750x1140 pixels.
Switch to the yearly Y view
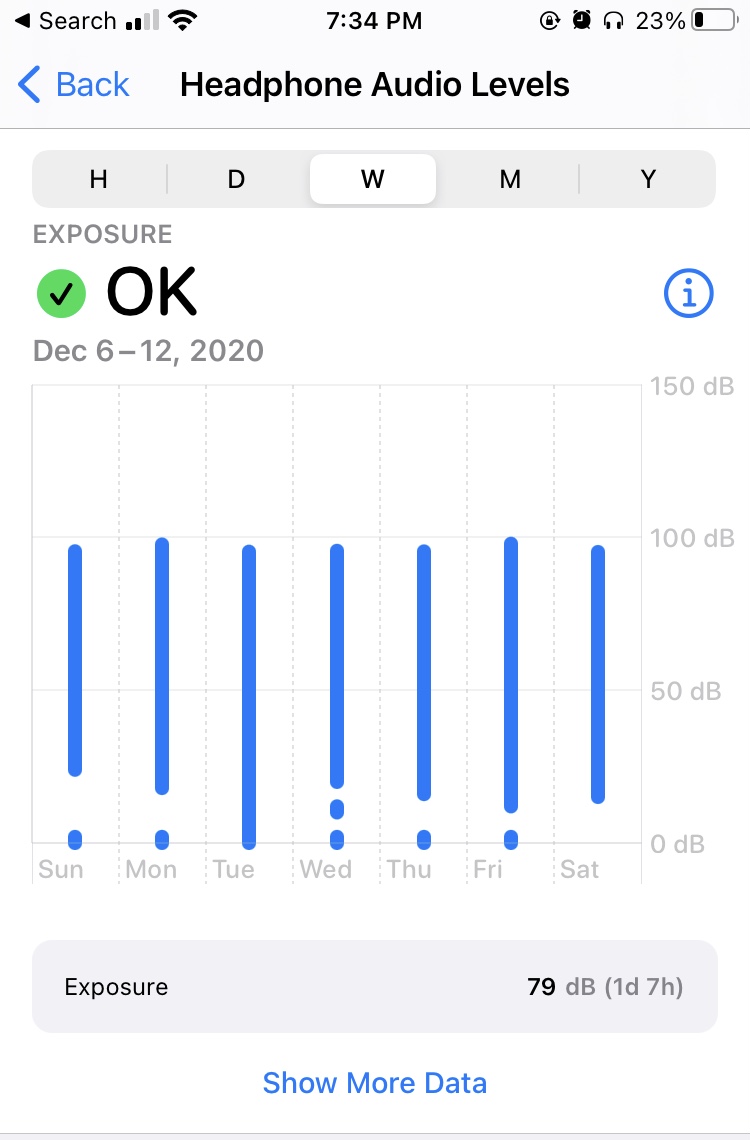click(648, 179)
